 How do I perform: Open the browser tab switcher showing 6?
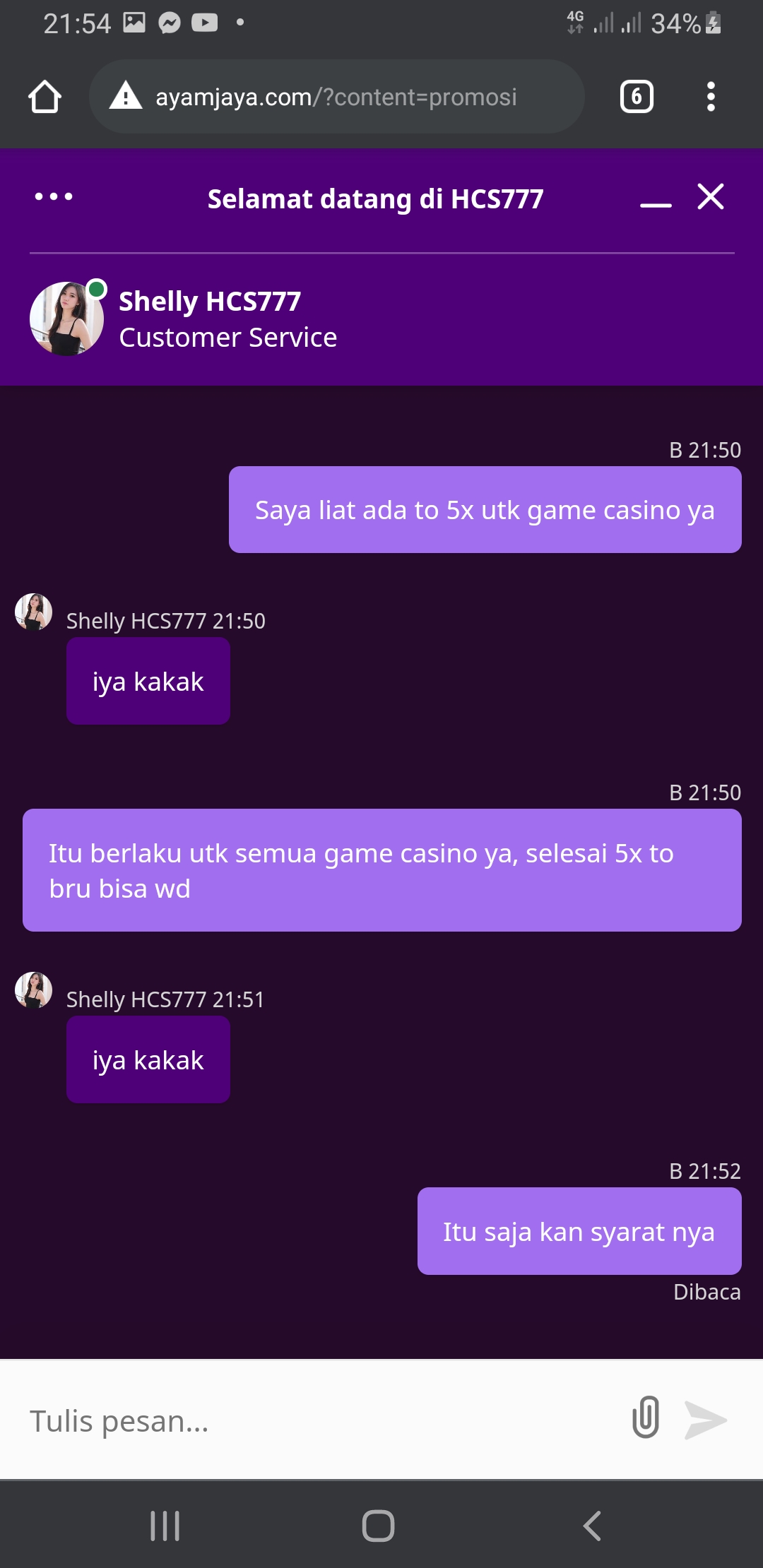coord(637,97)
